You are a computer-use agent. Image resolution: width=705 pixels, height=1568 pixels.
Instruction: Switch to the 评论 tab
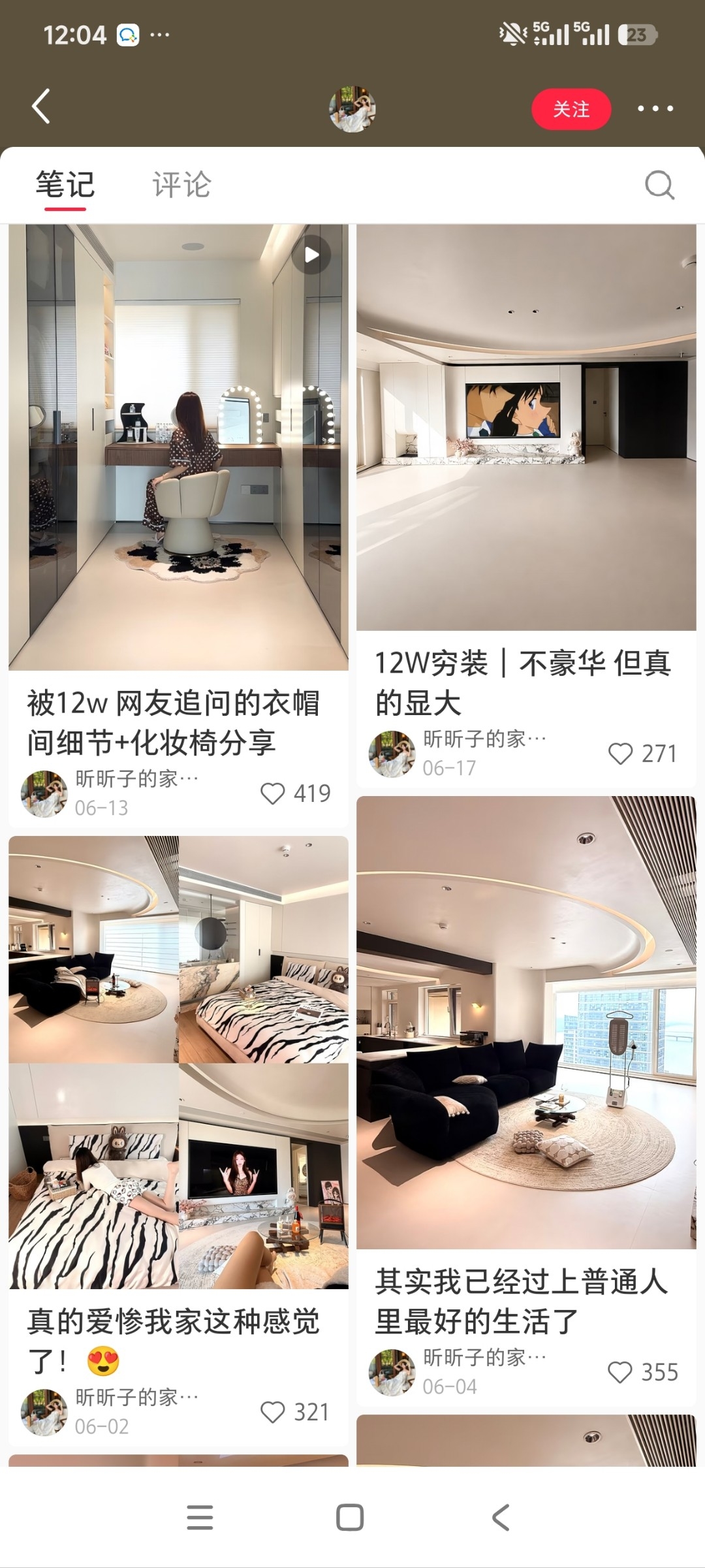coord(182,185)
